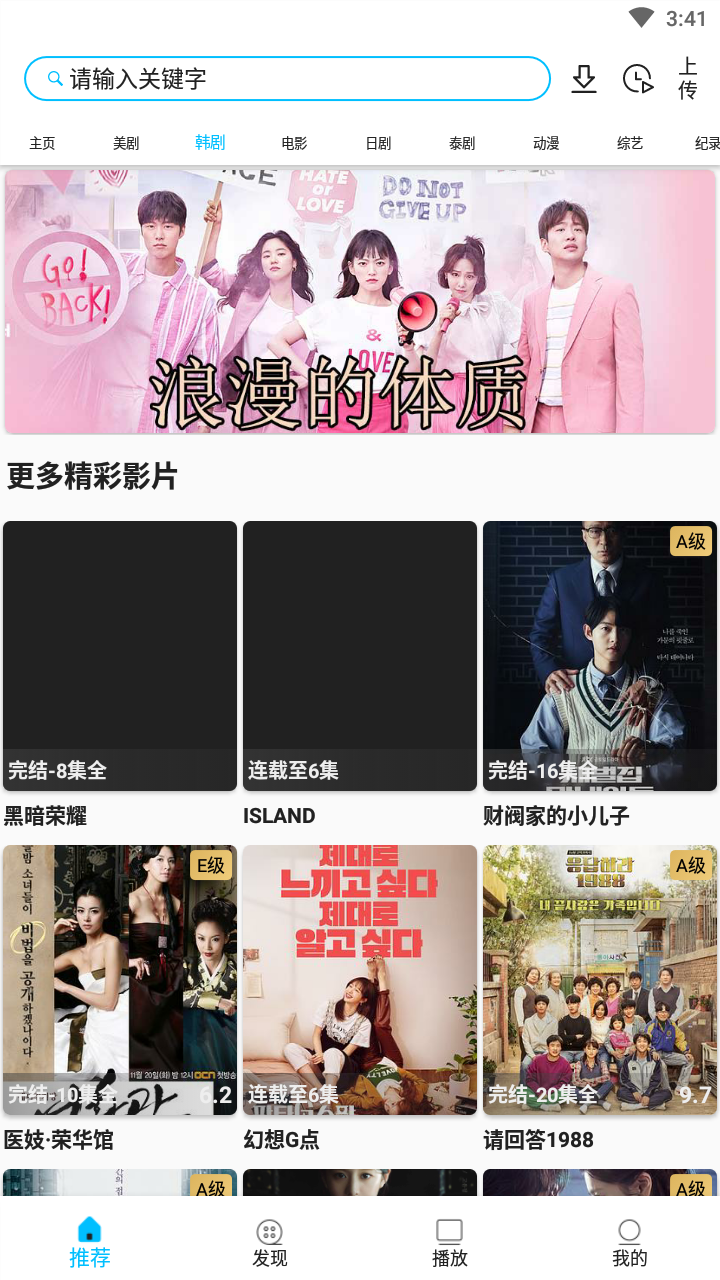Go to the 动漫 tab
The image size is (720, 1280).
click(546, 143)
